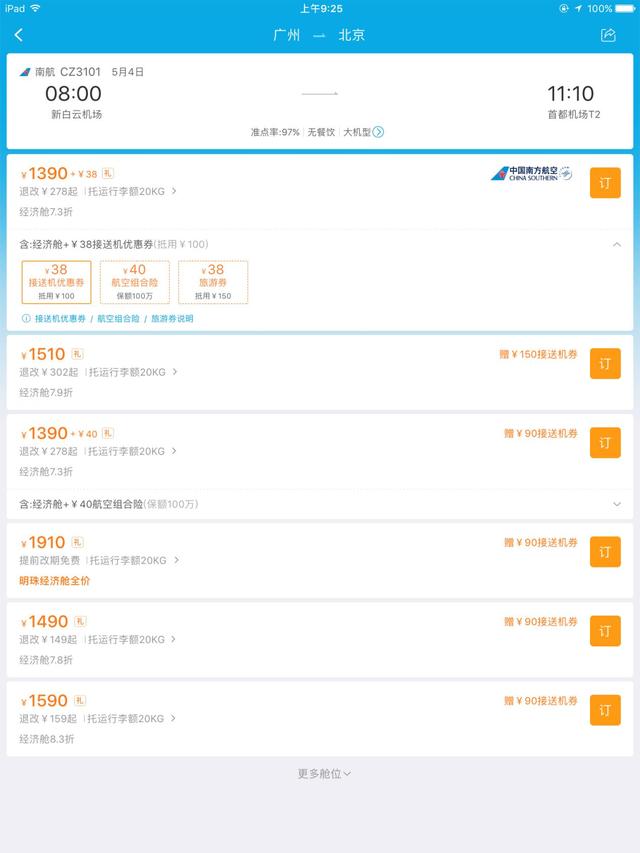Viewport: 640px width, 853px height.
Task: View change rules for ¥1910 fare
Action: tap(98, 561)
